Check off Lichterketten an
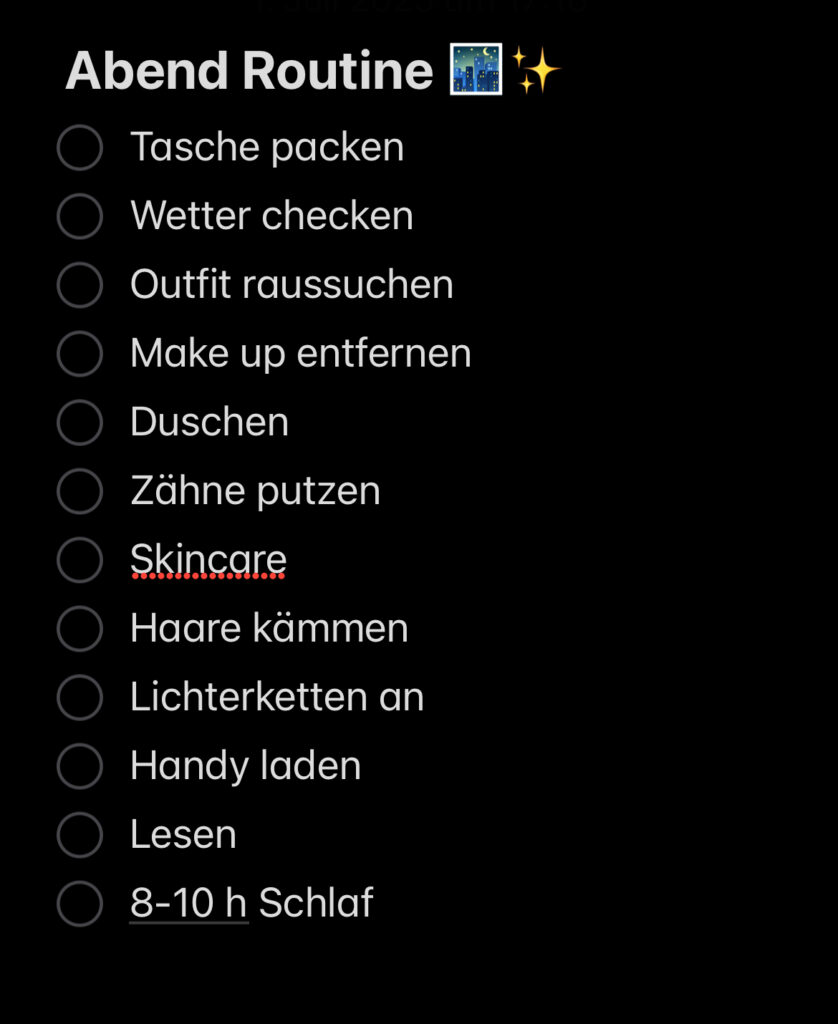The height and width of the screenshot is (1024, 838). 80,697
